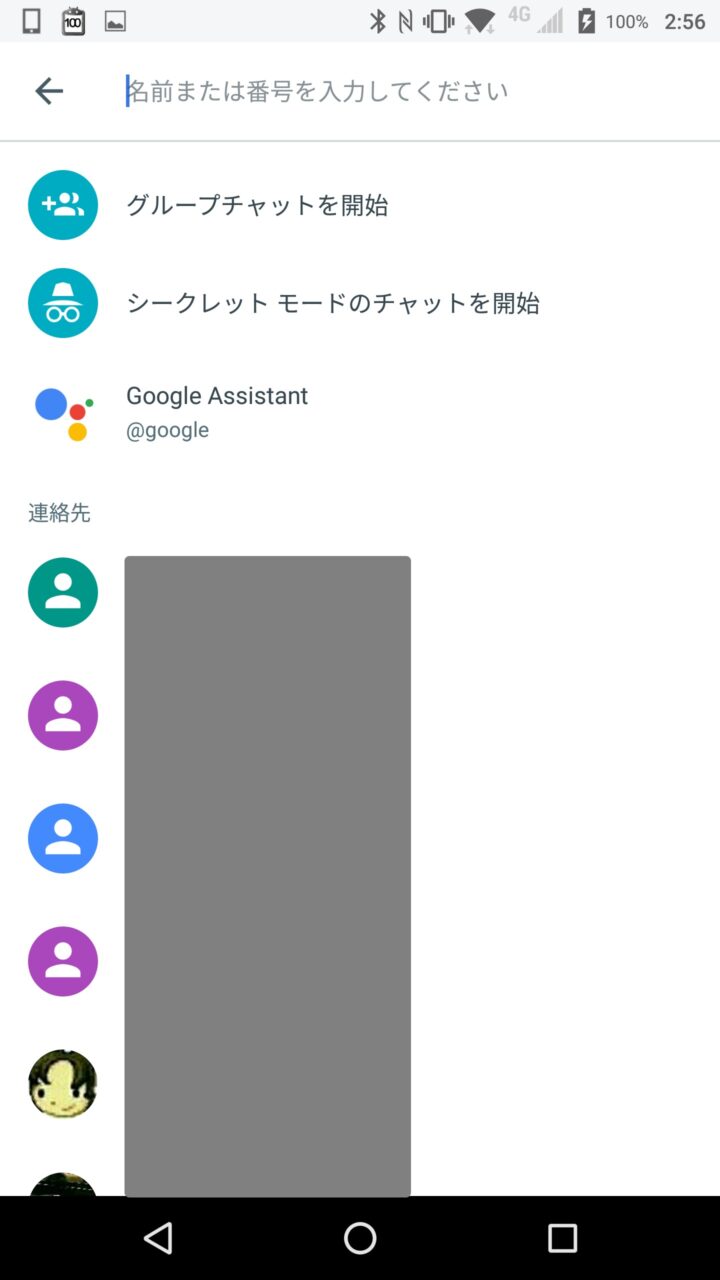Start a secret mode chat (シークレット モード)
Screen dimensions: 720x1280
[x=332, y=303]
